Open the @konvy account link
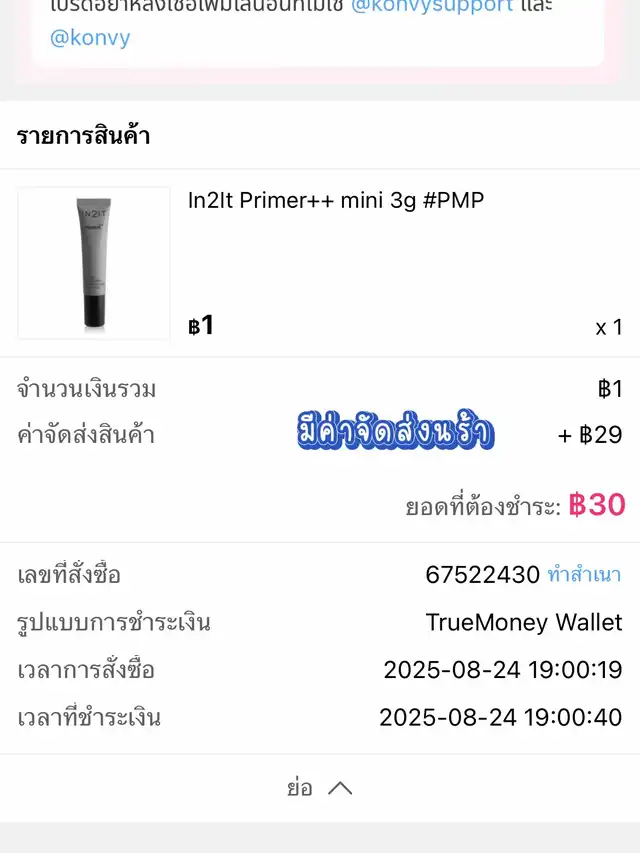This screenshot has height=853, width=640. (x=90, y=39)
